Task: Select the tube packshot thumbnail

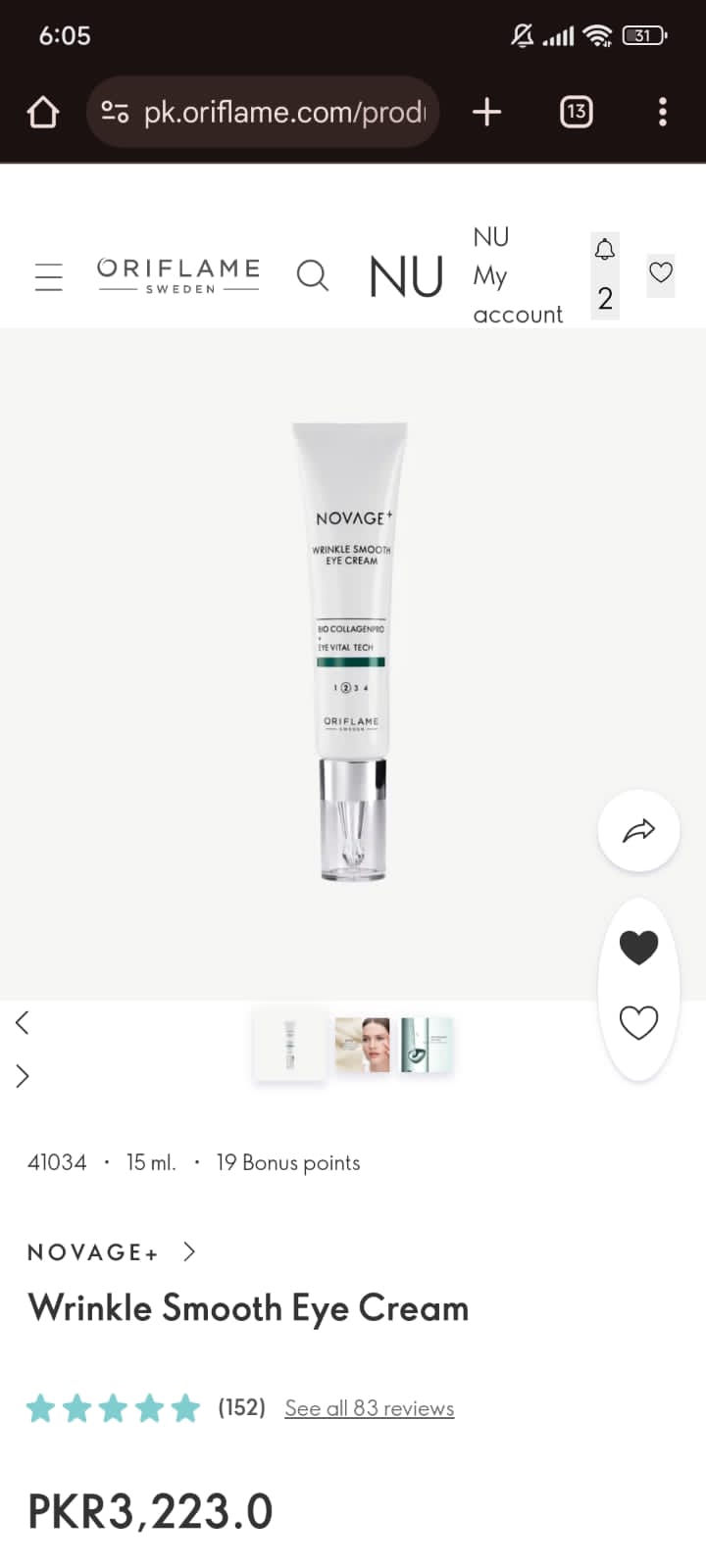Action: click(289, 1045)
